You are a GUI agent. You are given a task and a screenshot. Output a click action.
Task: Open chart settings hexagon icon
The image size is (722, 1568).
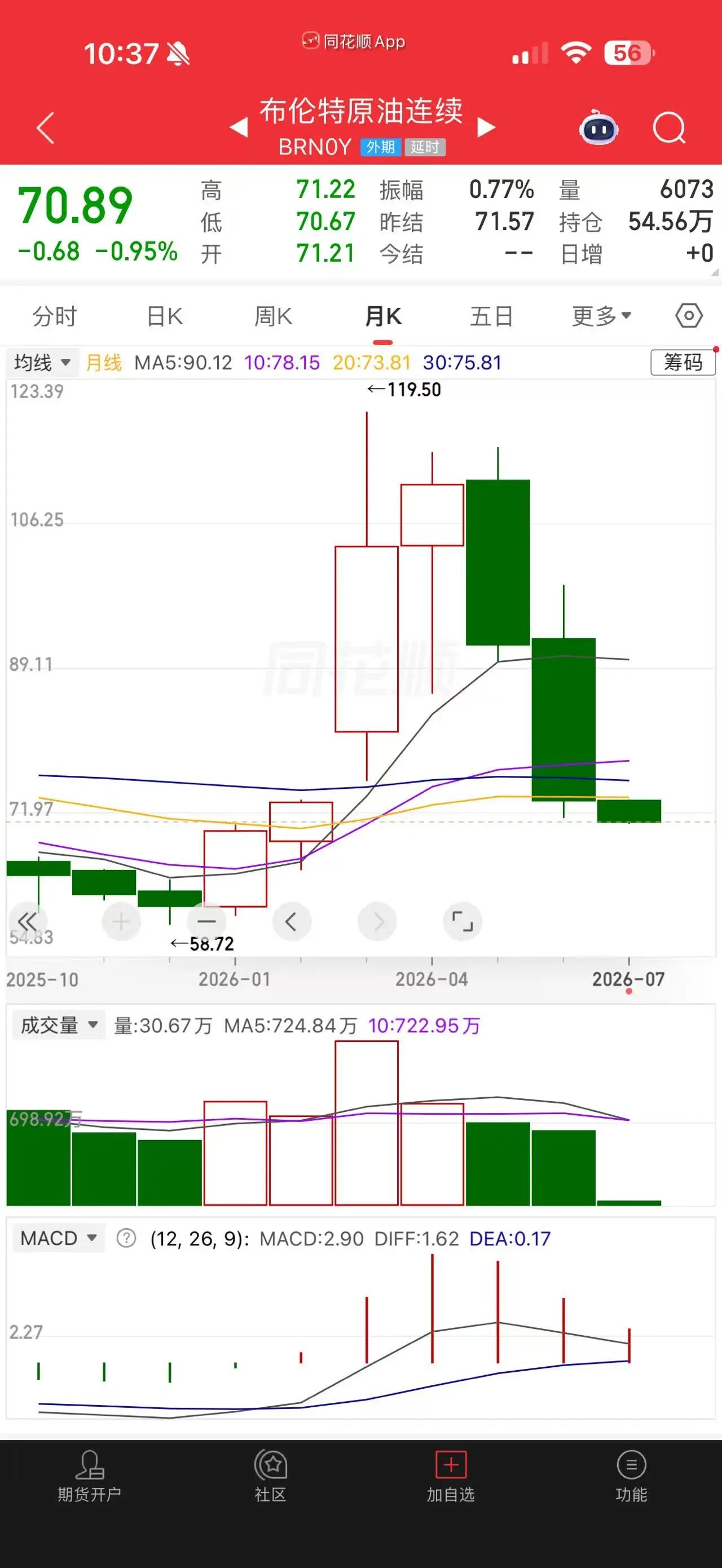(x=689, y=316)
